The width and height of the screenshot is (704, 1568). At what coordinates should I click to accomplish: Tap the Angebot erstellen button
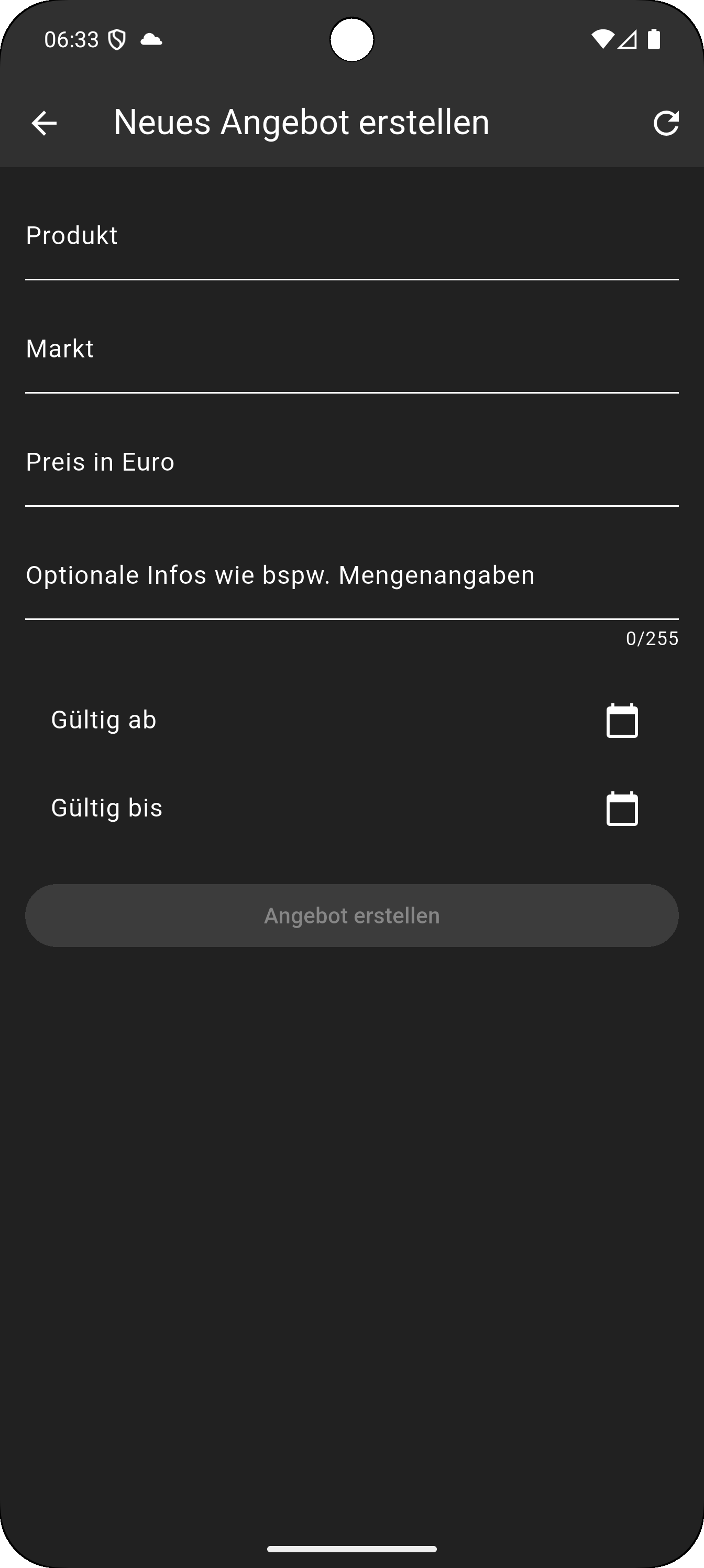351,916
